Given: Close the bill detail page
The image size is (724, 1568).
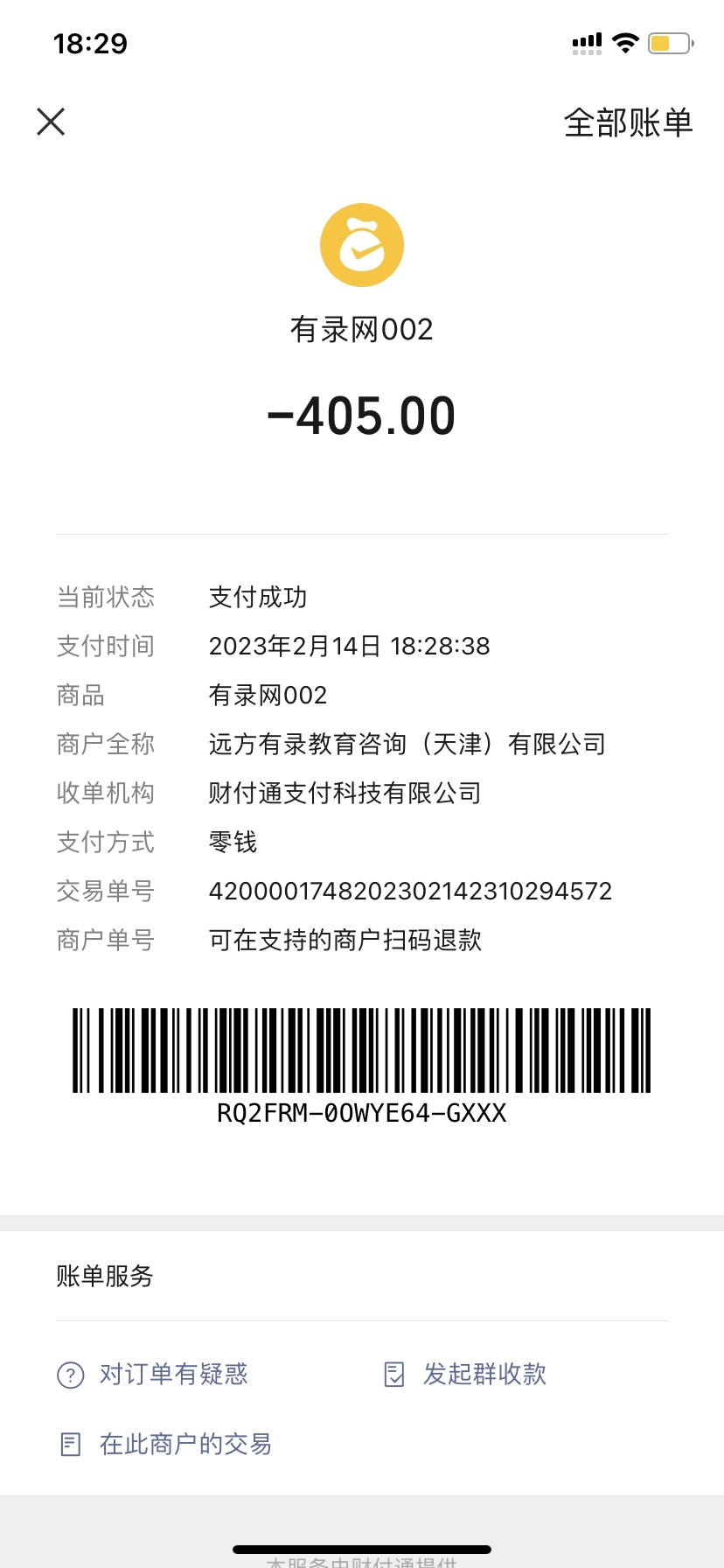Looking at the screenshot, I should click(51, 122).
